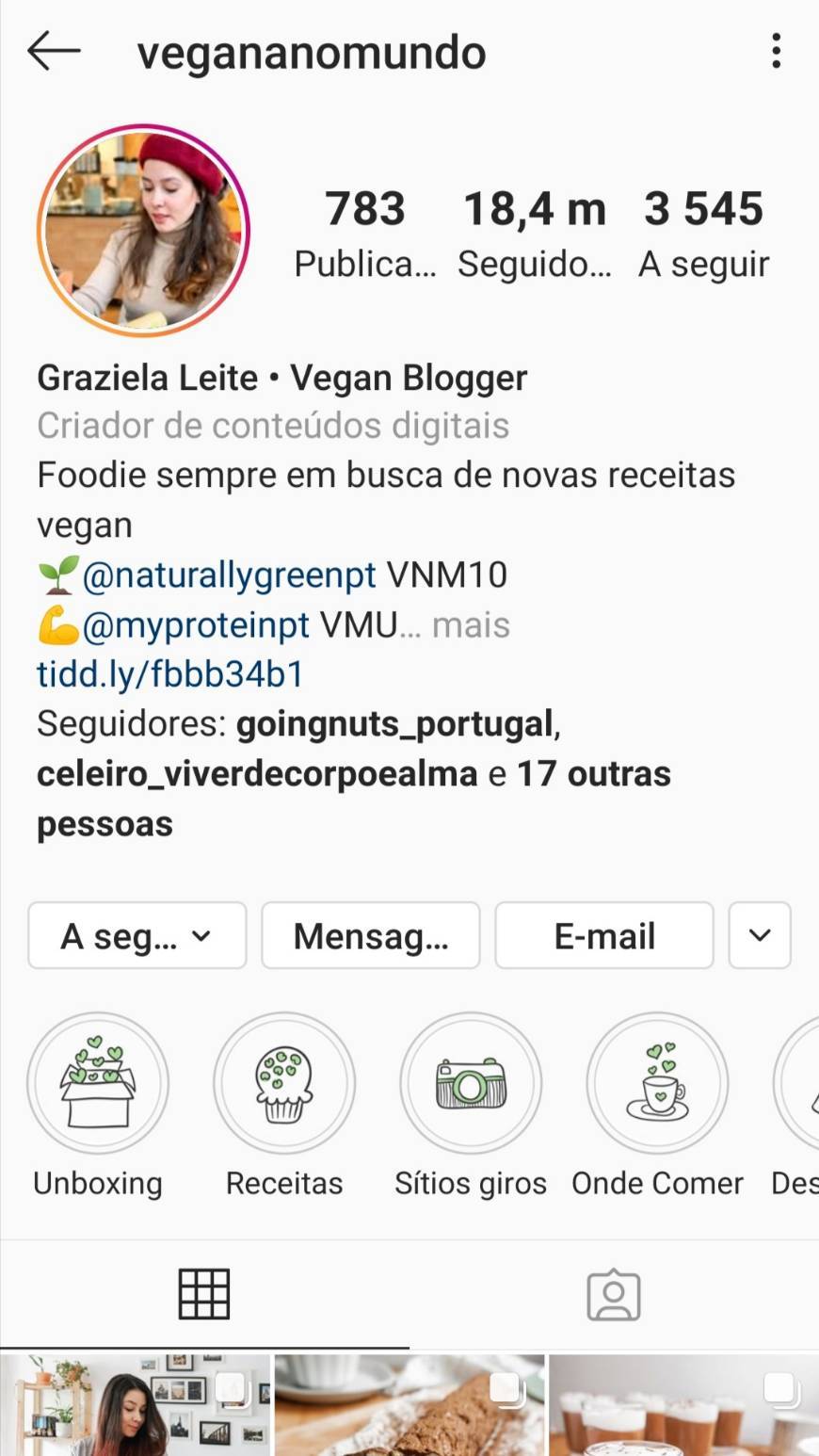819x1456 pixels.
Task: Expand the suggested accounts chevron
Action: click(759, 935)
